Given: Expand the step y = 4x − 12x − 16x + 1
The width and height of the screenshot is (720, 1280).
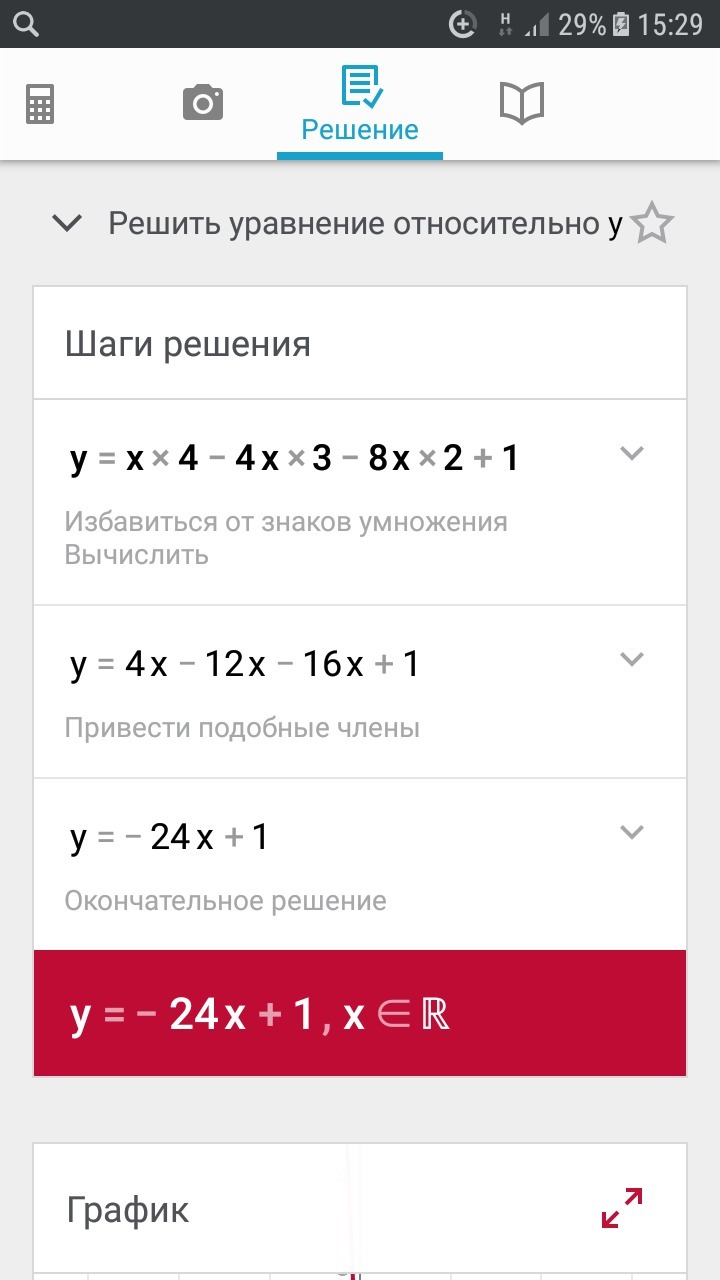Looking at the screenshot, I should (x=630, y=659).
